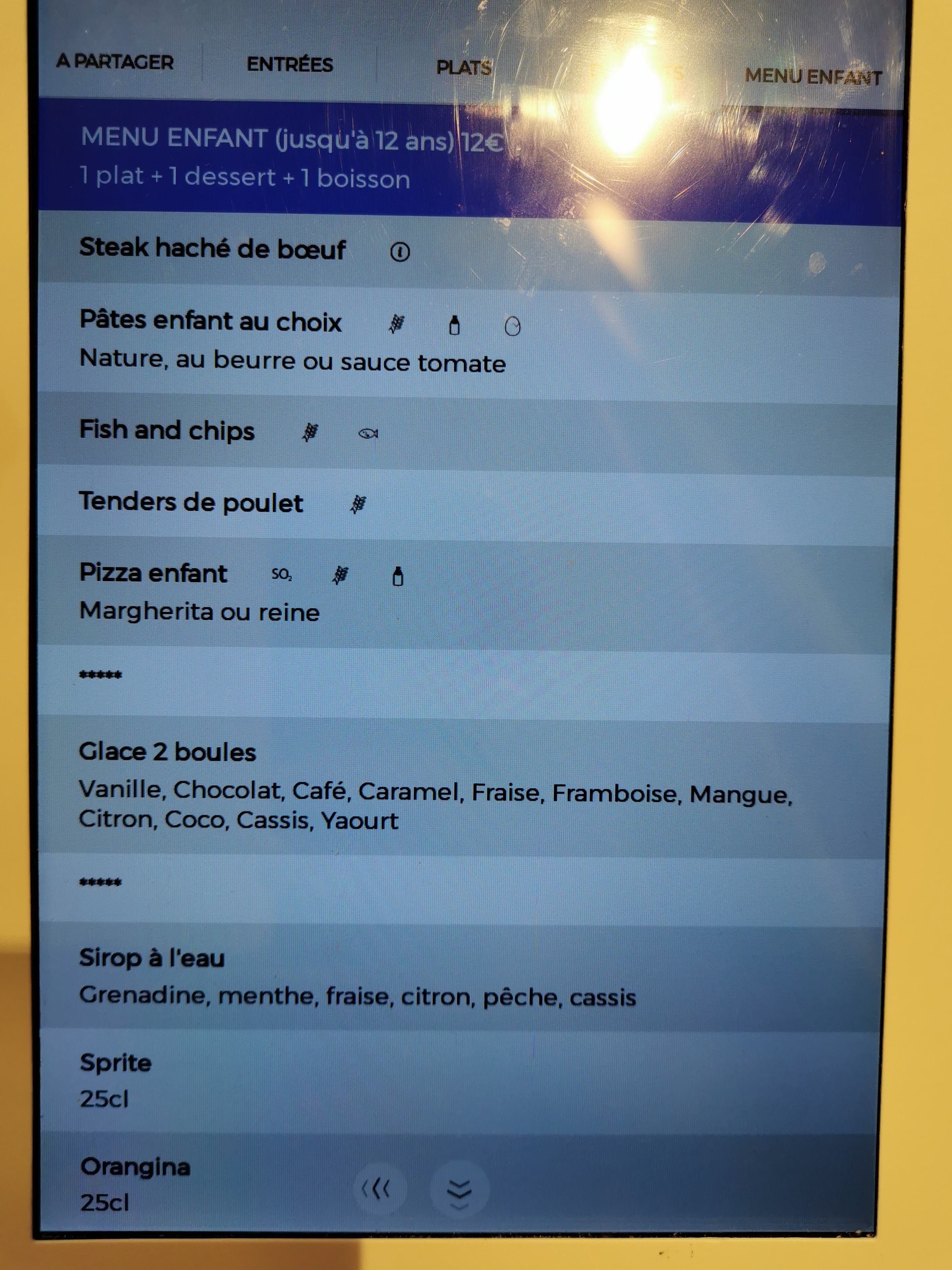Go to the PLATS tab
Image resolution: width=952 pixels, height=1270 pixels.
tap(464, 68)
